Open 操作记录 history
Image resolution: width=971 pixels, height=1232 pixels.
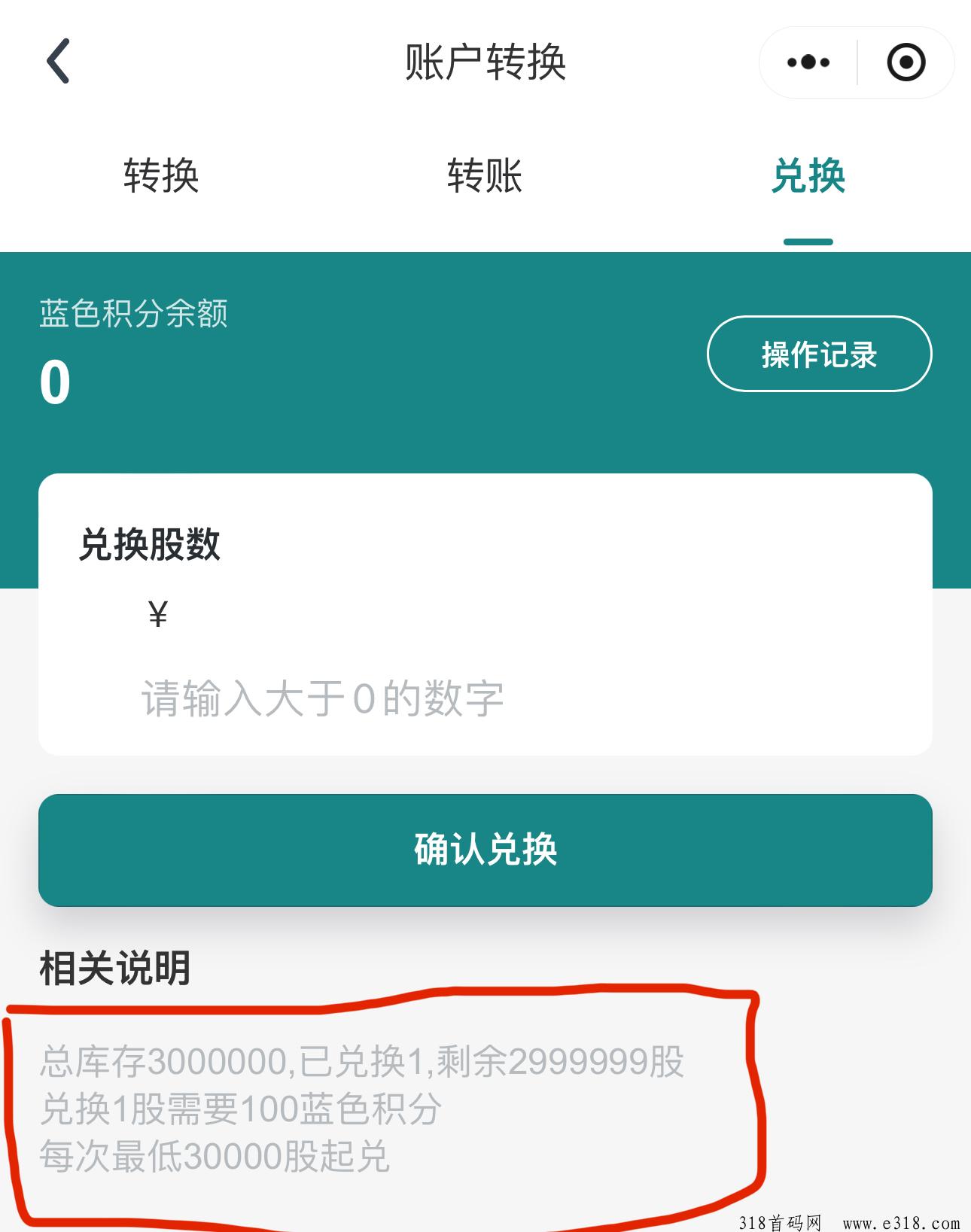(819, 354)
